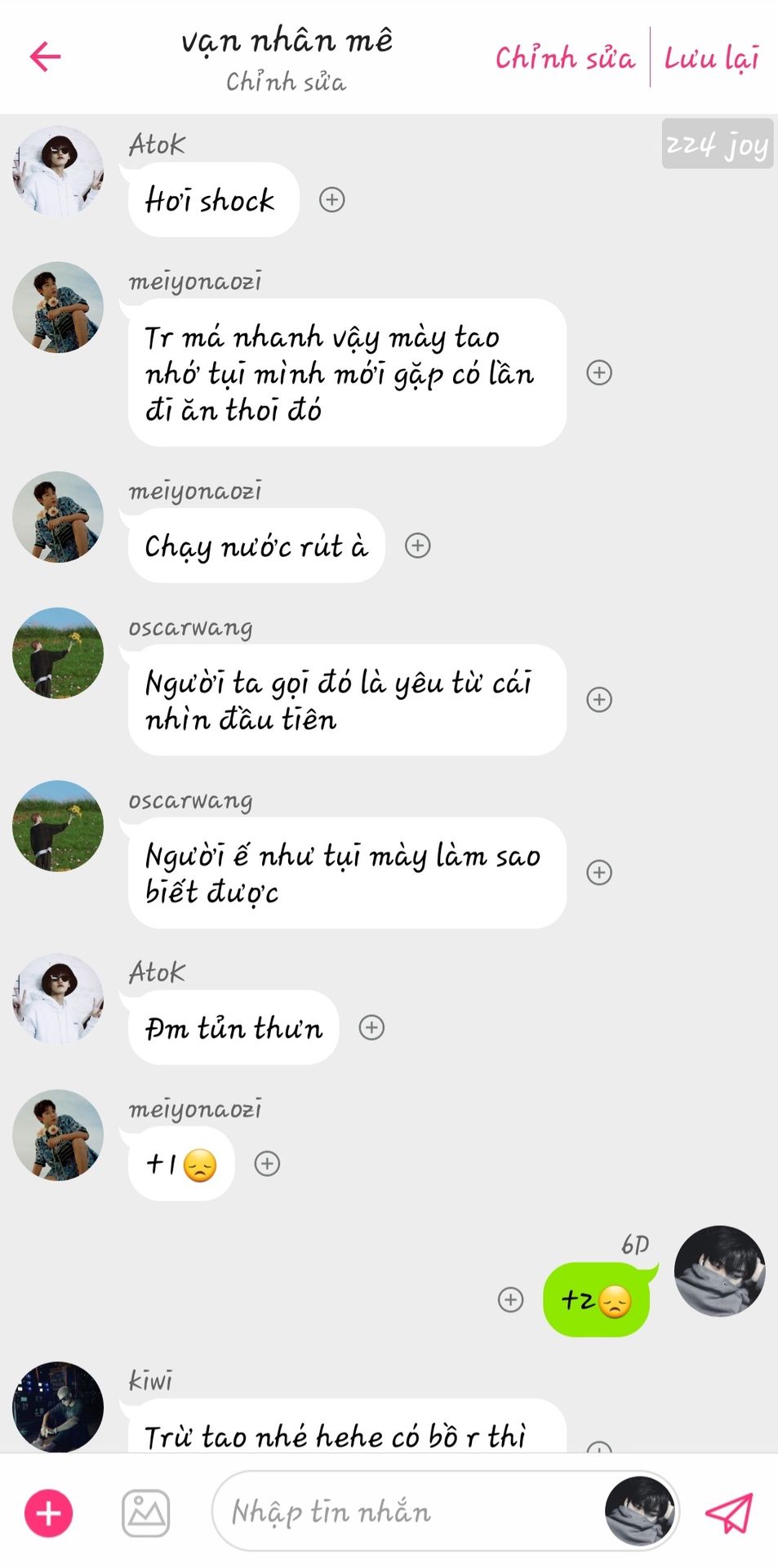The height and width of the screenshot is (1568, 778).
Task: Tap plus icon next to "Tr má nhanh vậy"
Action: point(599,372)
